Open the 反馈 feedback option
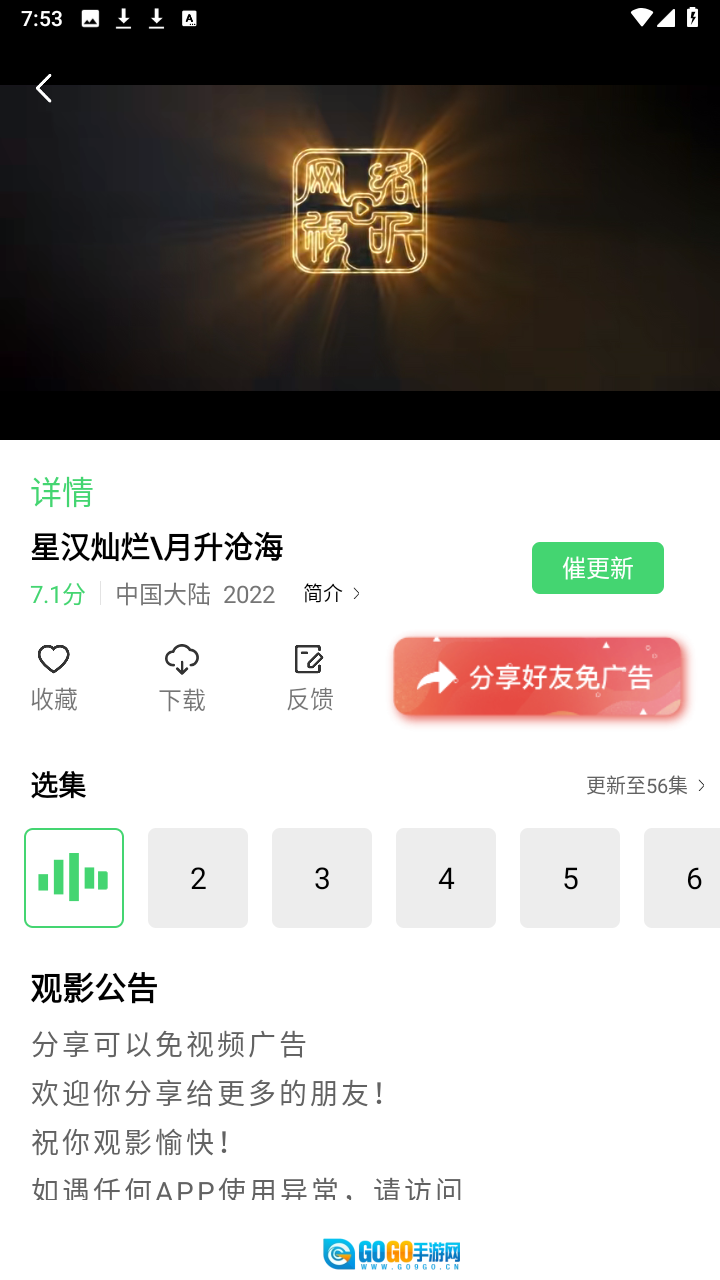720x1280 pixels. click(x=310, y=676)
